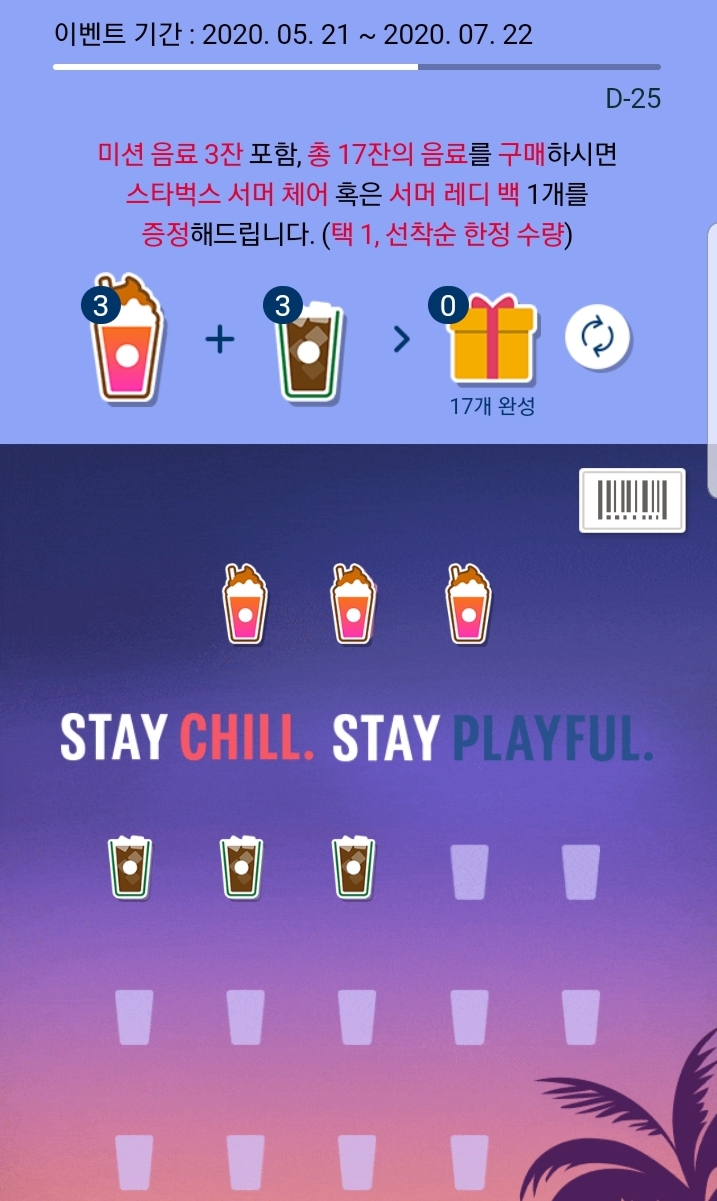Open the barcode button
The height and width of the screenshot is (1201, 717).
[632, 500]
